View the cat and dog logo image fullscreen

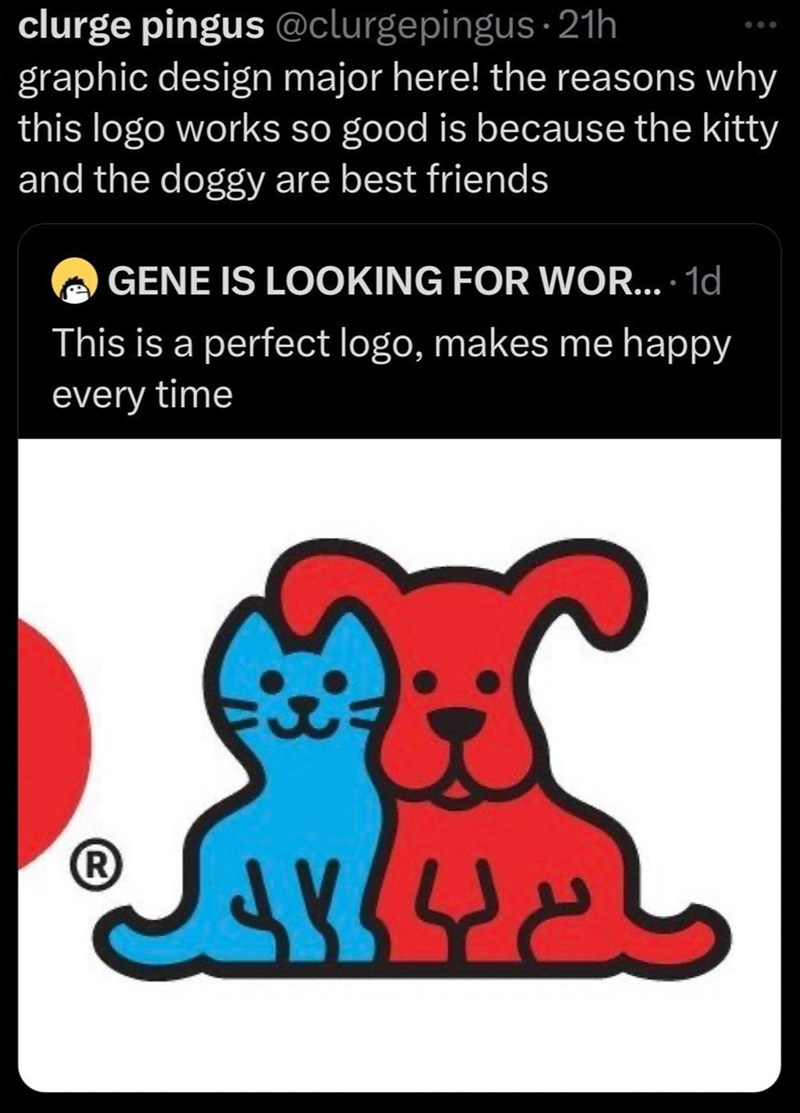tap(400, 760)
